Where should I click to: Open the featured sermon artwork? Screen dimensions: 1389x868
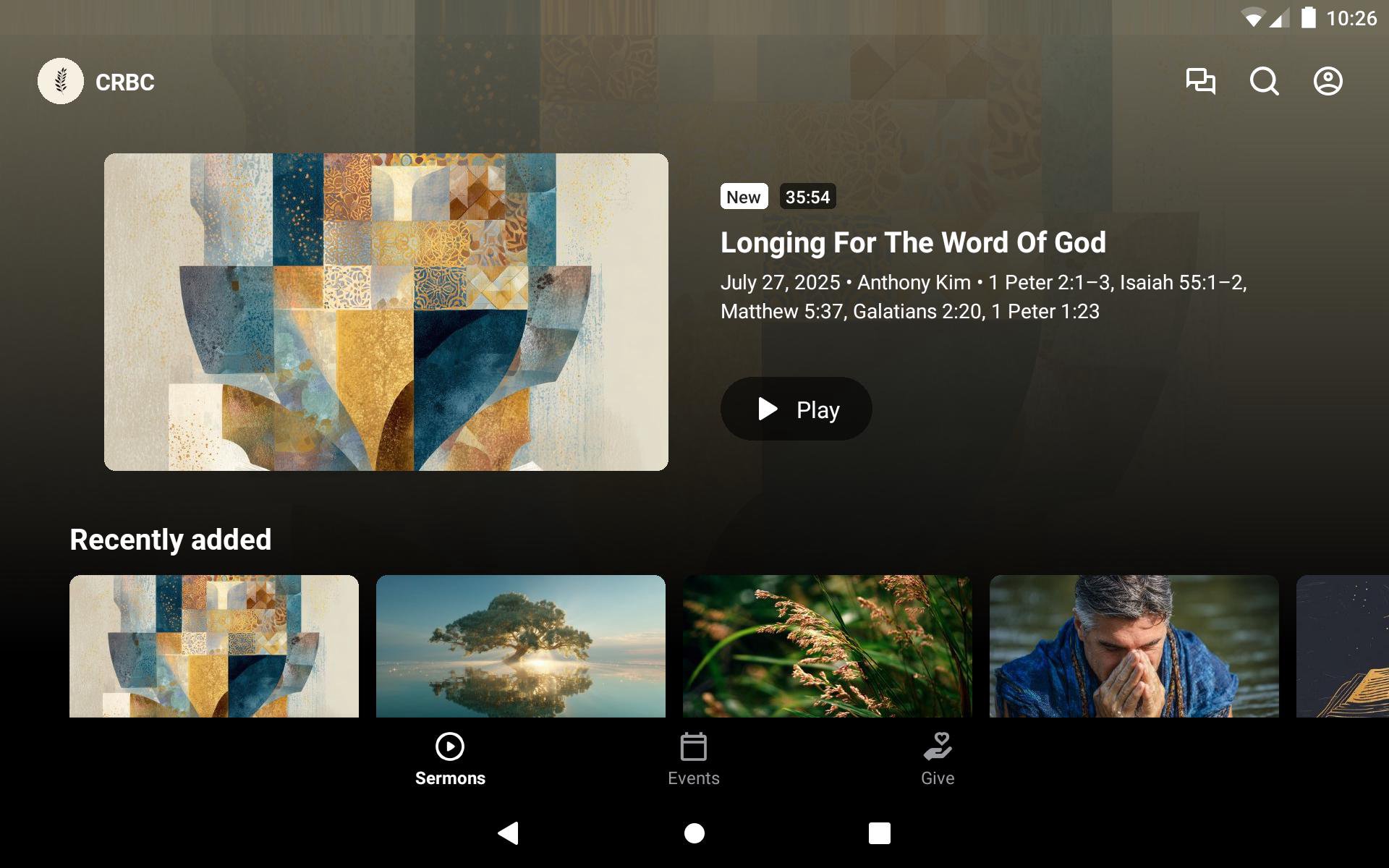pos(386,312)
